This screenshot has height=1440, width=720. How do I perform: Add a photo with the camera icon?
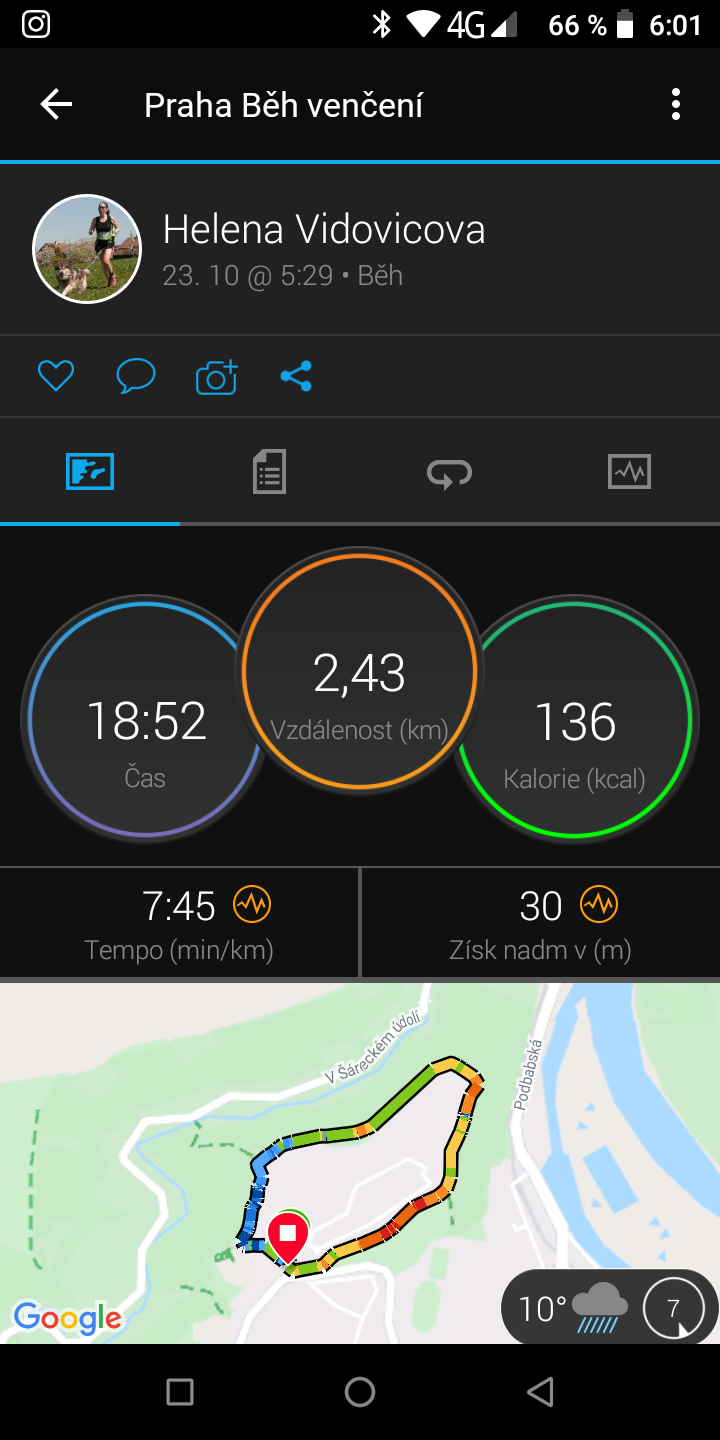pos(216,376)
